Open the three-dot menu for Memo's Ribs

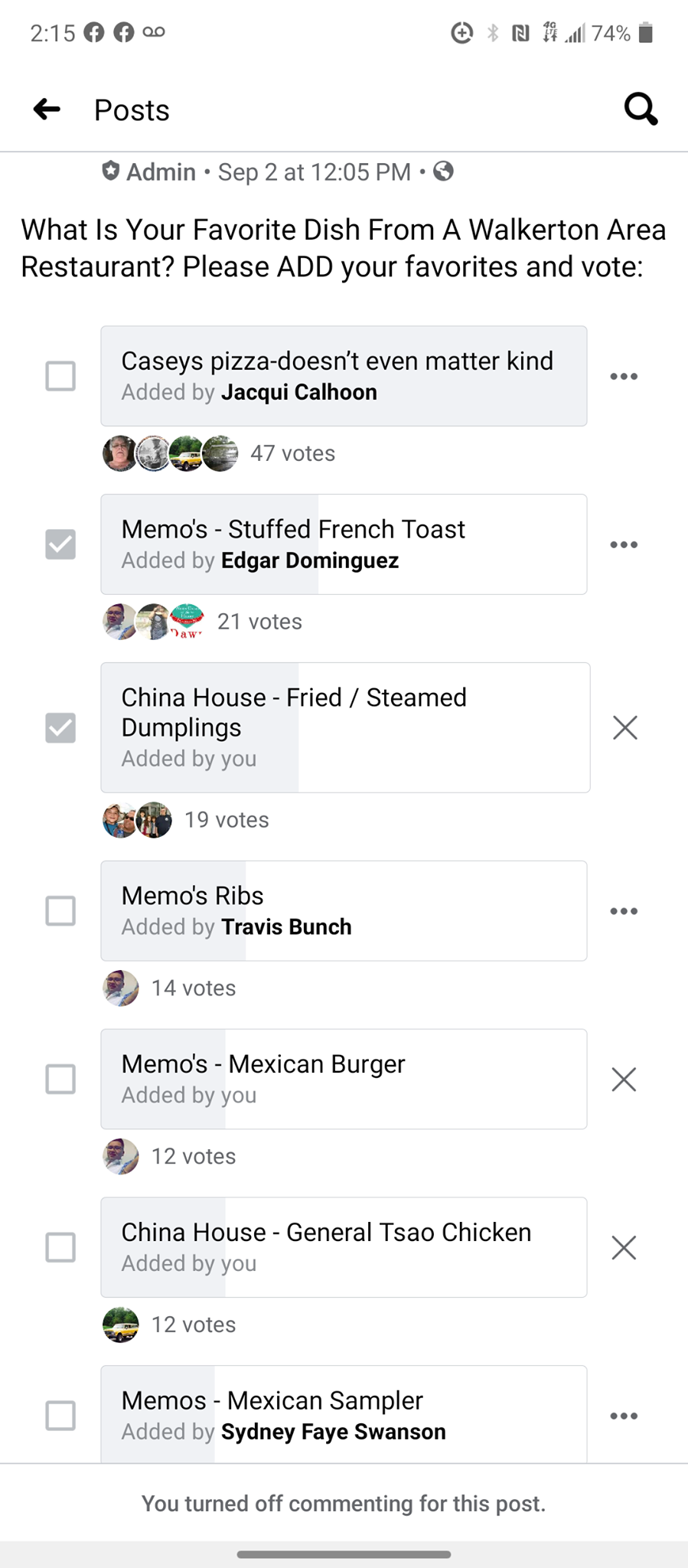(624, 911)
